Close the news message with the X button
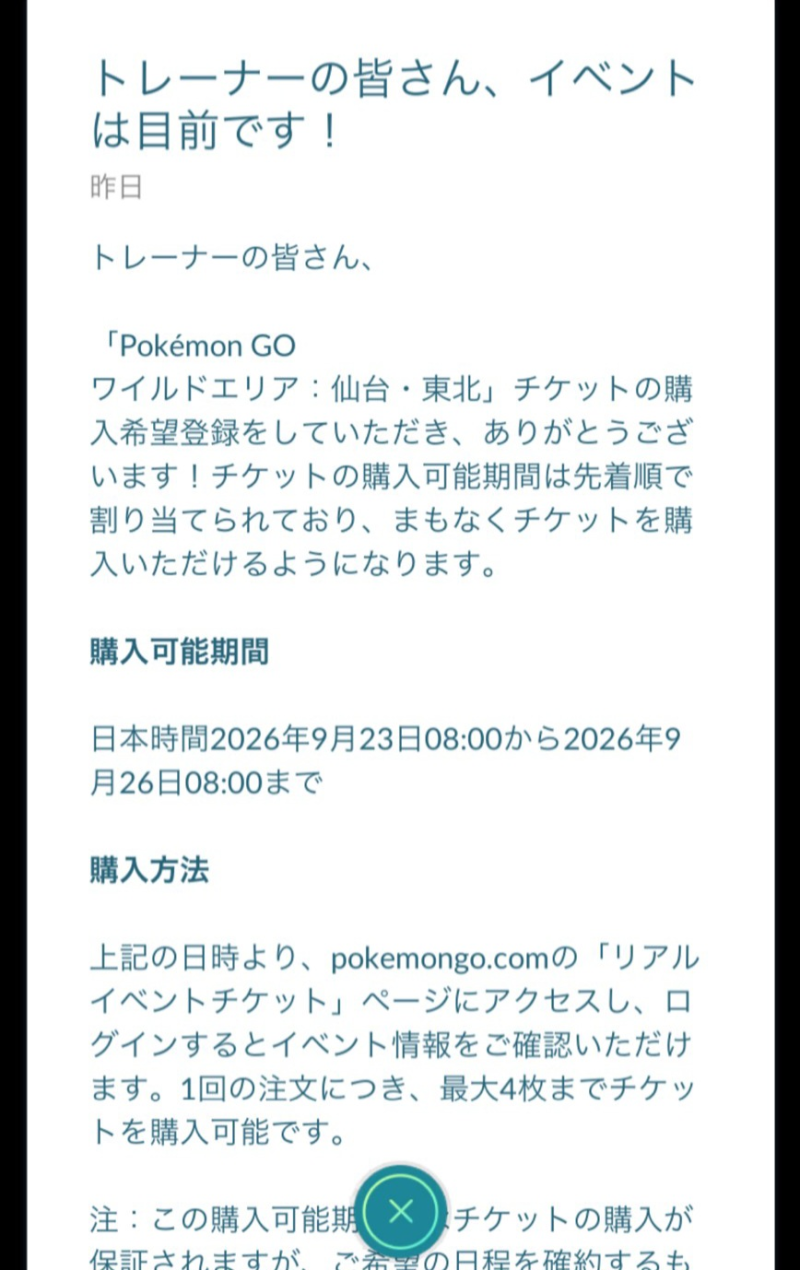Image resolution: width=800 pixels, height=1270 pixels. [401, 1212]
